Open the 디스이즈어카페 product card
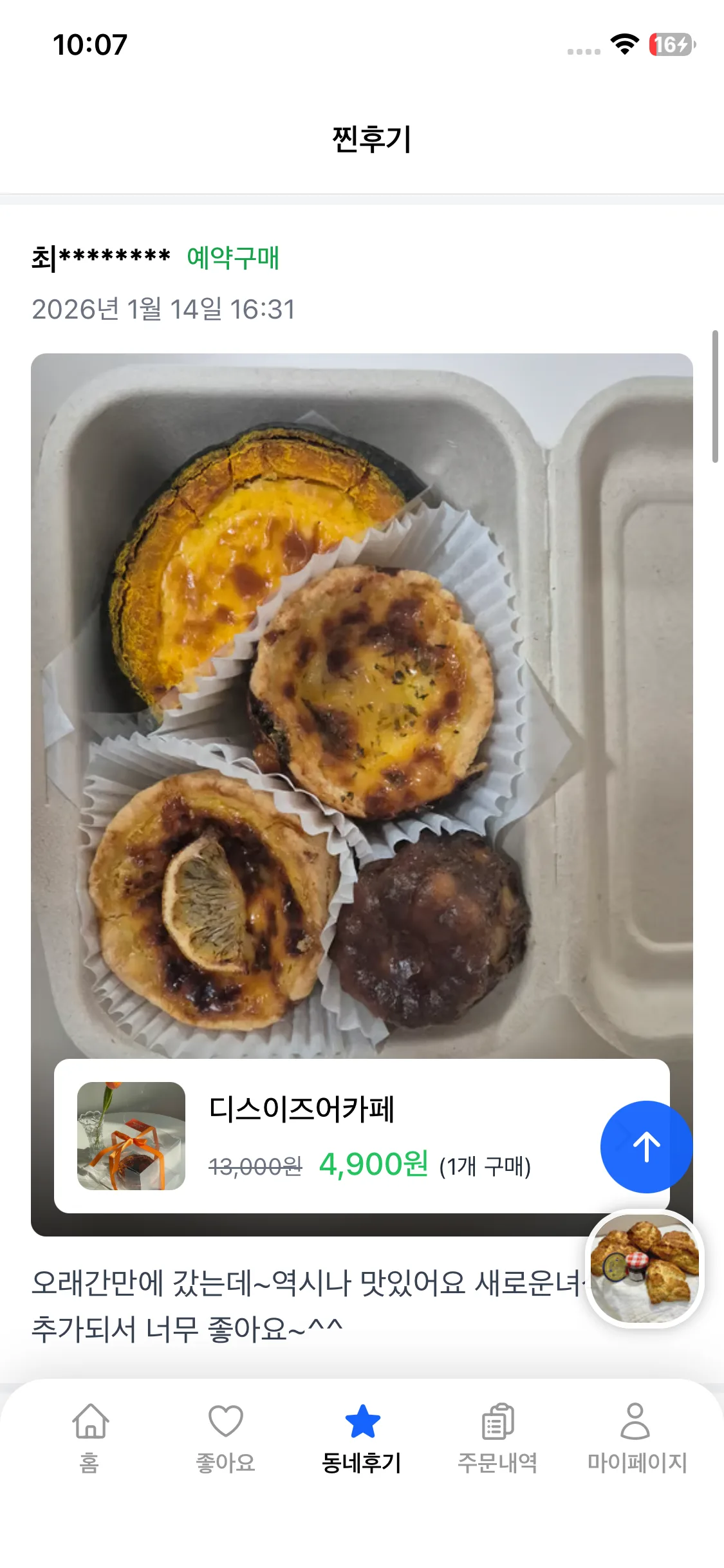This screenshot has width=724, height=1568. [x=322, y=1136]
